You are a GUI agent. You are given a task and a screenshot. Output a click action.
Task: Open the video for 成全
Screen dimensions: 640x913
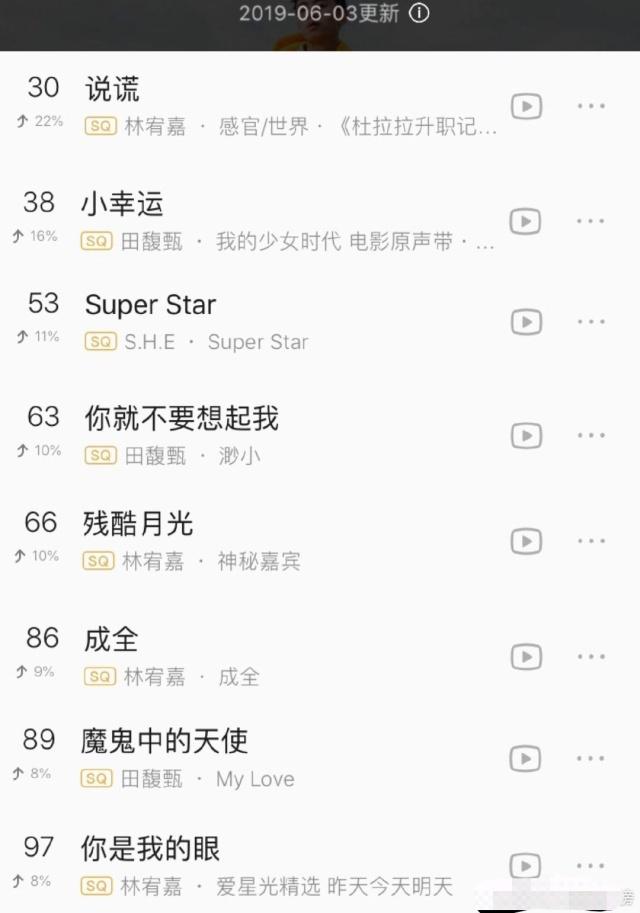click(526, 656)
